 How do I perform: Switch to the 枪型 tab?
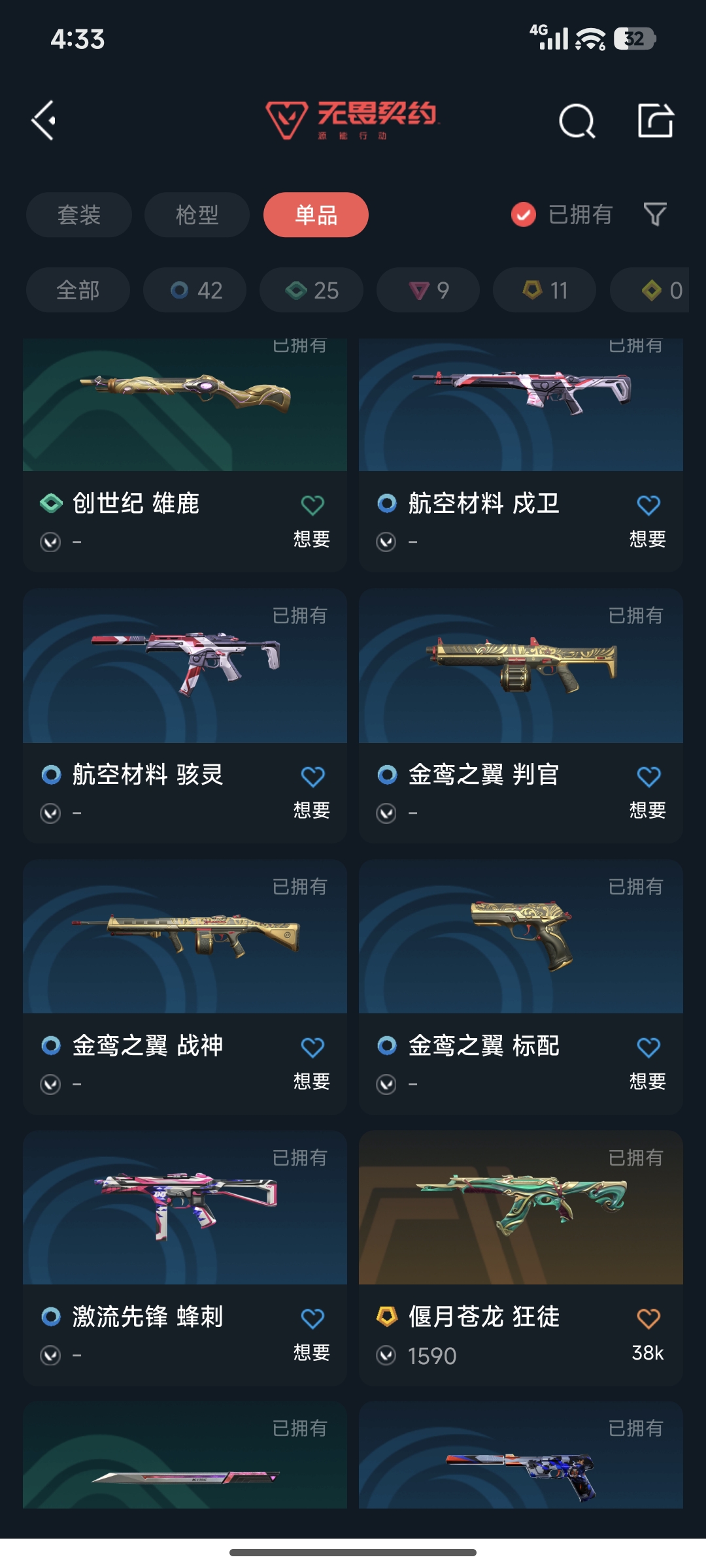pyautogui.click(x=197, y=214)
